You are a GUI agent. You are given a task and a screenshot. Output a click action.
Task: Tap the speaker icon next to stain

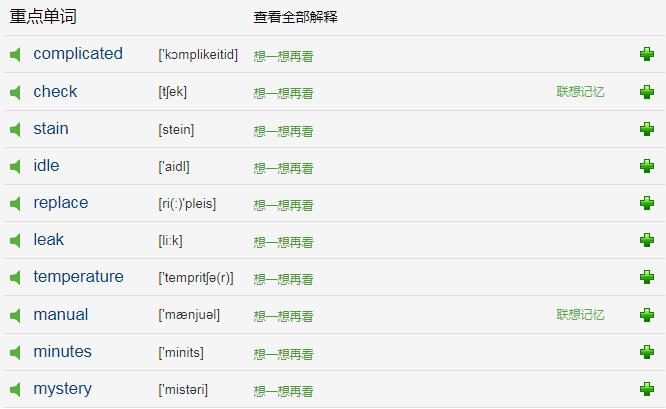(x=15, y=130)
